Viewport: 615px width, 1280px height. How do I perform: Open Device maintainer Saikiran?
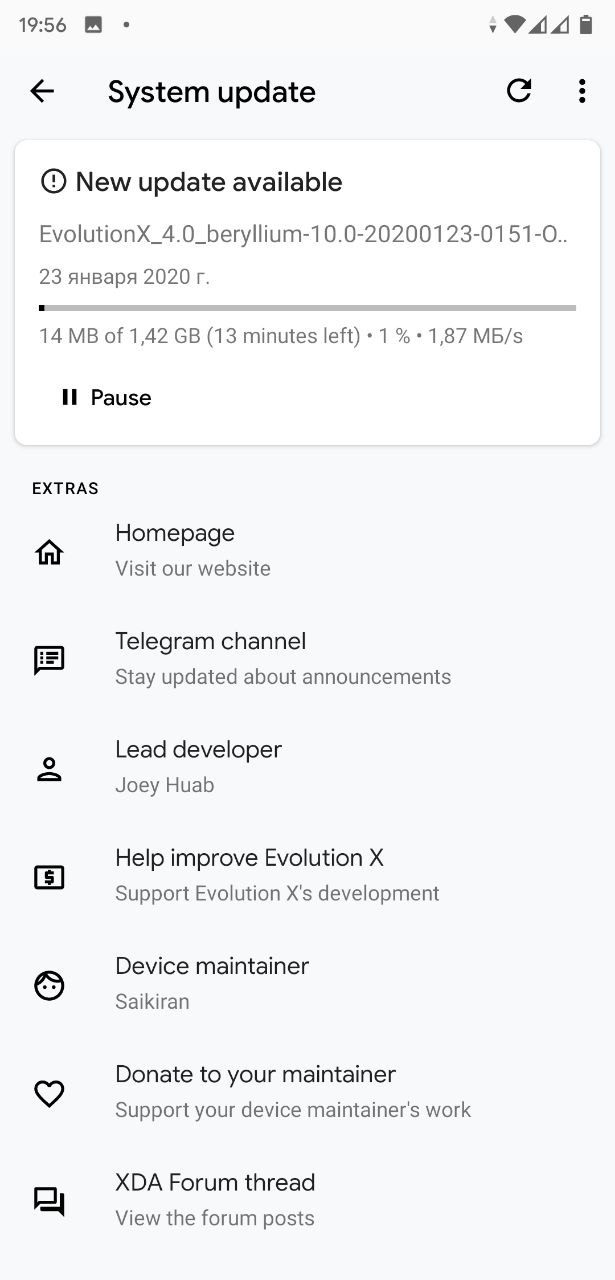307,983
